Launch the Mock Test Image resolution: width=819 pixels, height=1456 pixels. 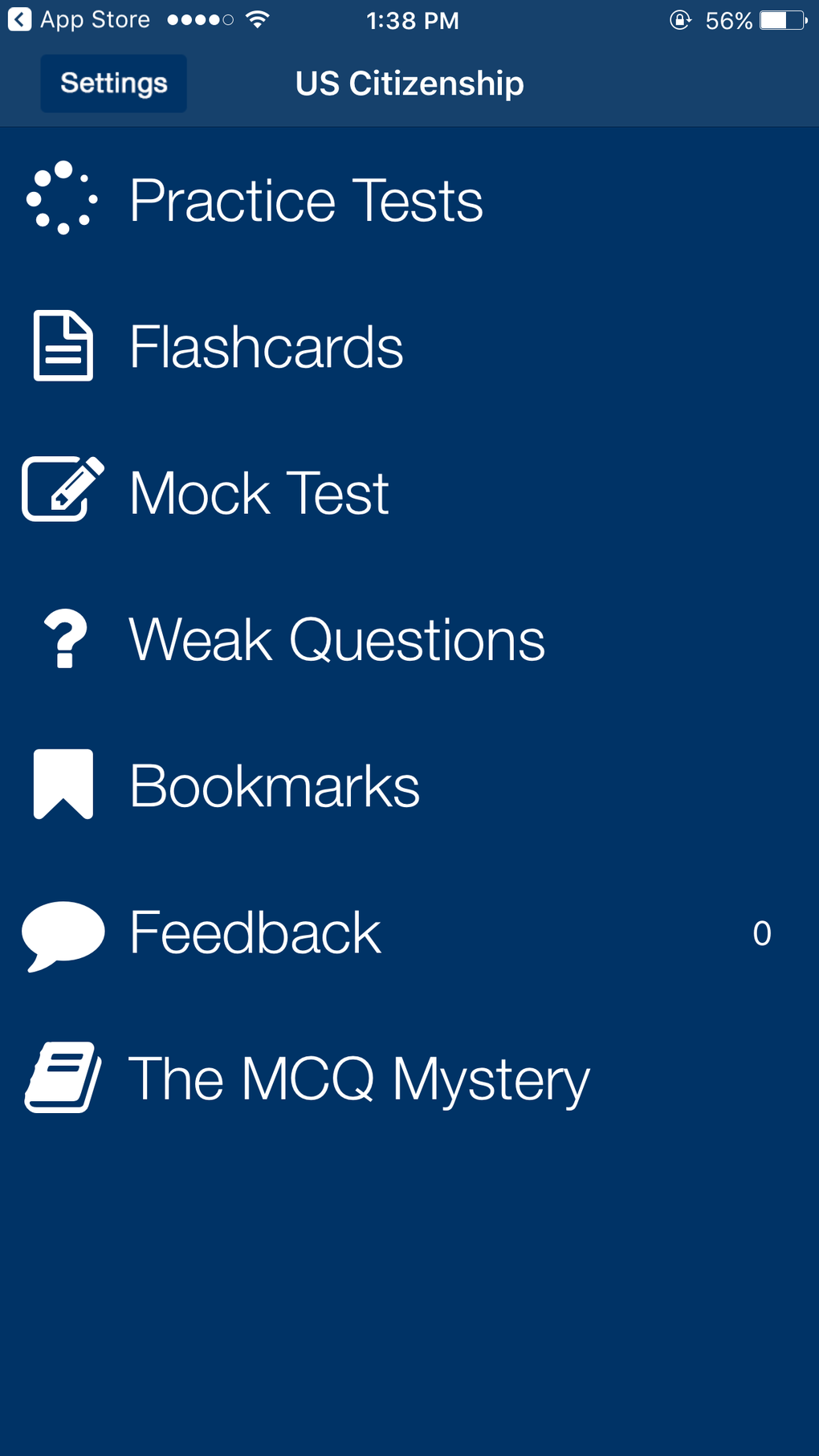259,492
